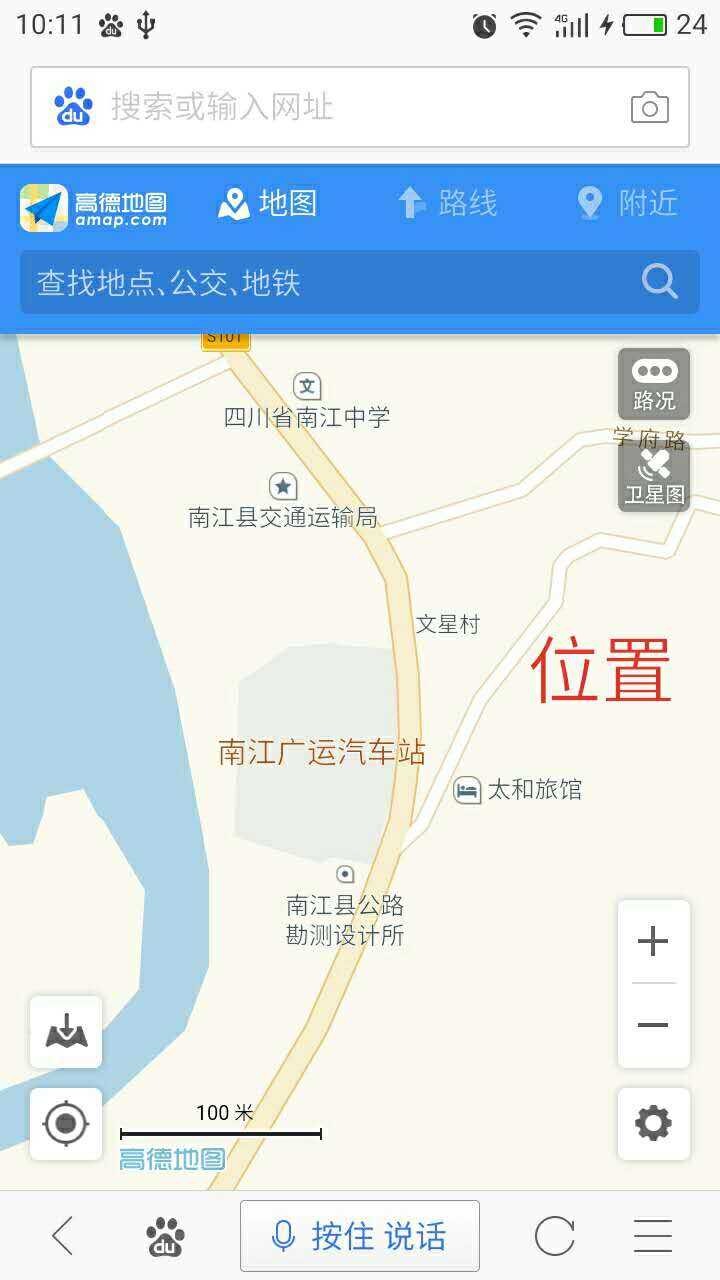Enable the 卫星图 satellite view
Screen dimensions: 720x1280
[654, 477]
